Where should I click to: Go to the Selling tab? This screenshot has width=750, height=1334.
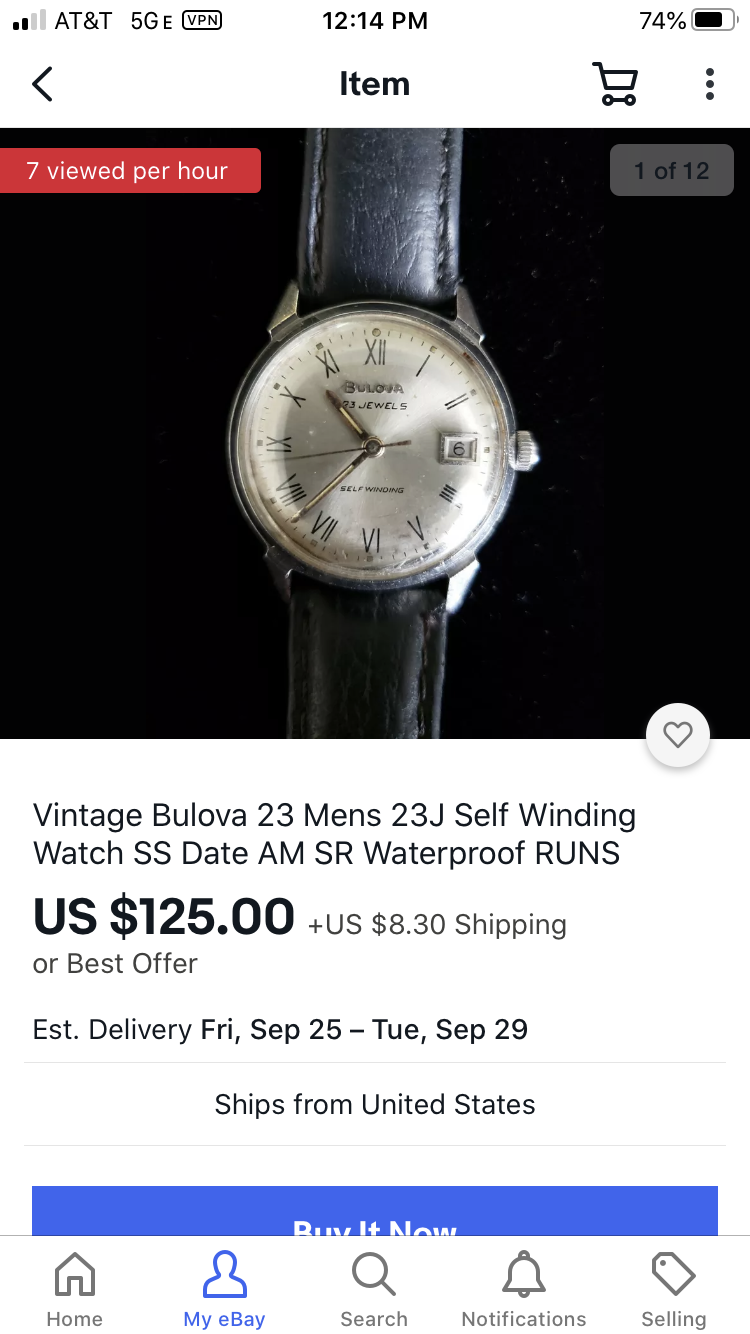(674, 1290)
